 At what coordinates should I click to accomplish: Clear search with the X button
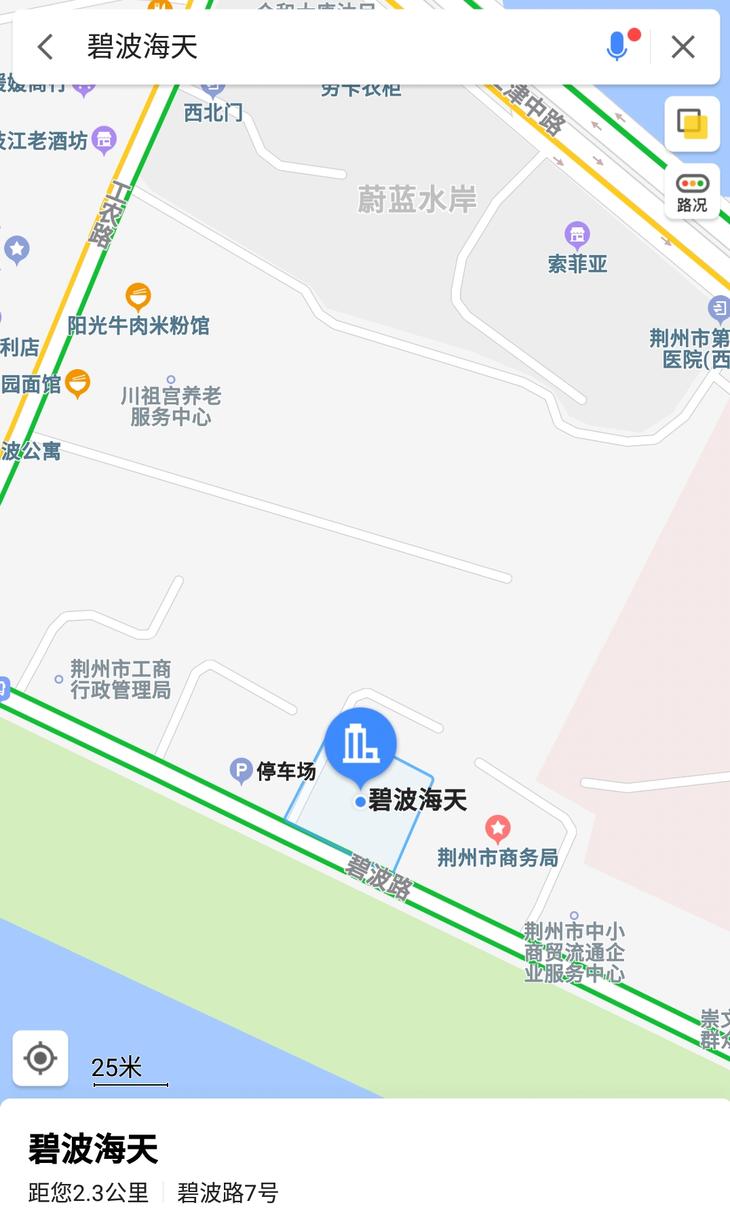pyautogui.click(x=682, y=46)
